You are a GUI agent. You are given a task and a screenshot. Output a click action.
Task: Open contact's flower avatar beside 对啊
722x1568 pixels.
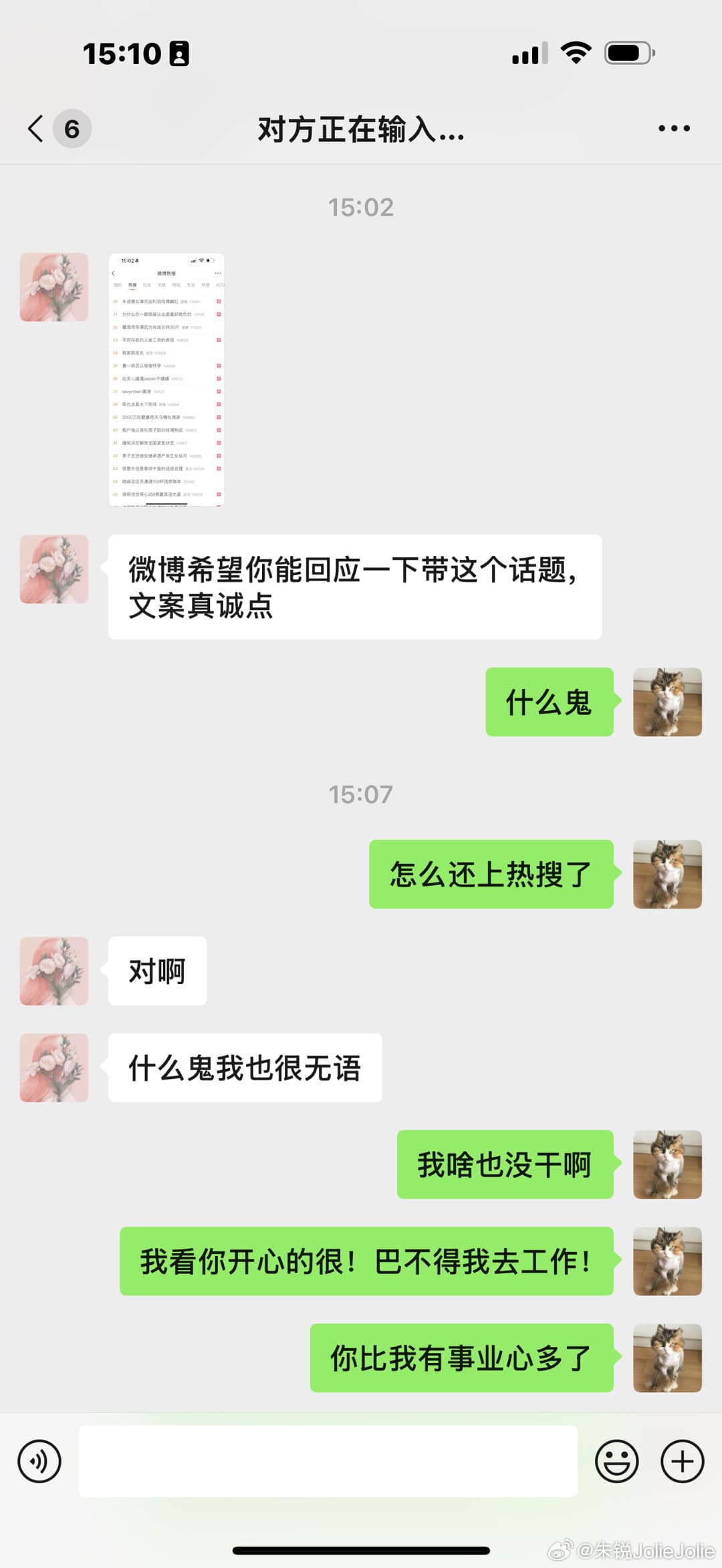click(x=54, y=971)
